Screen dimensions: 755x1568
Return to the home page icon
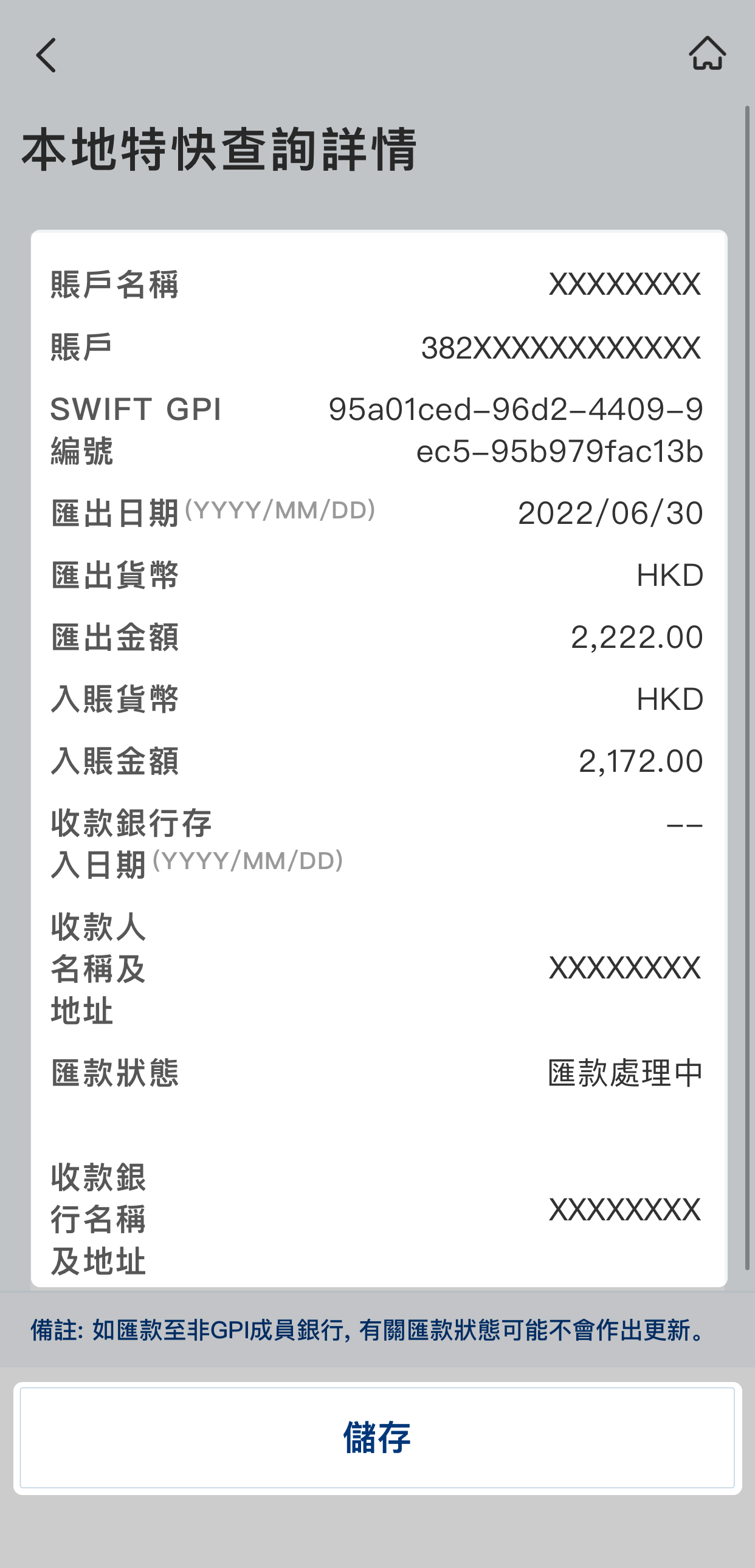click(707, 53)
